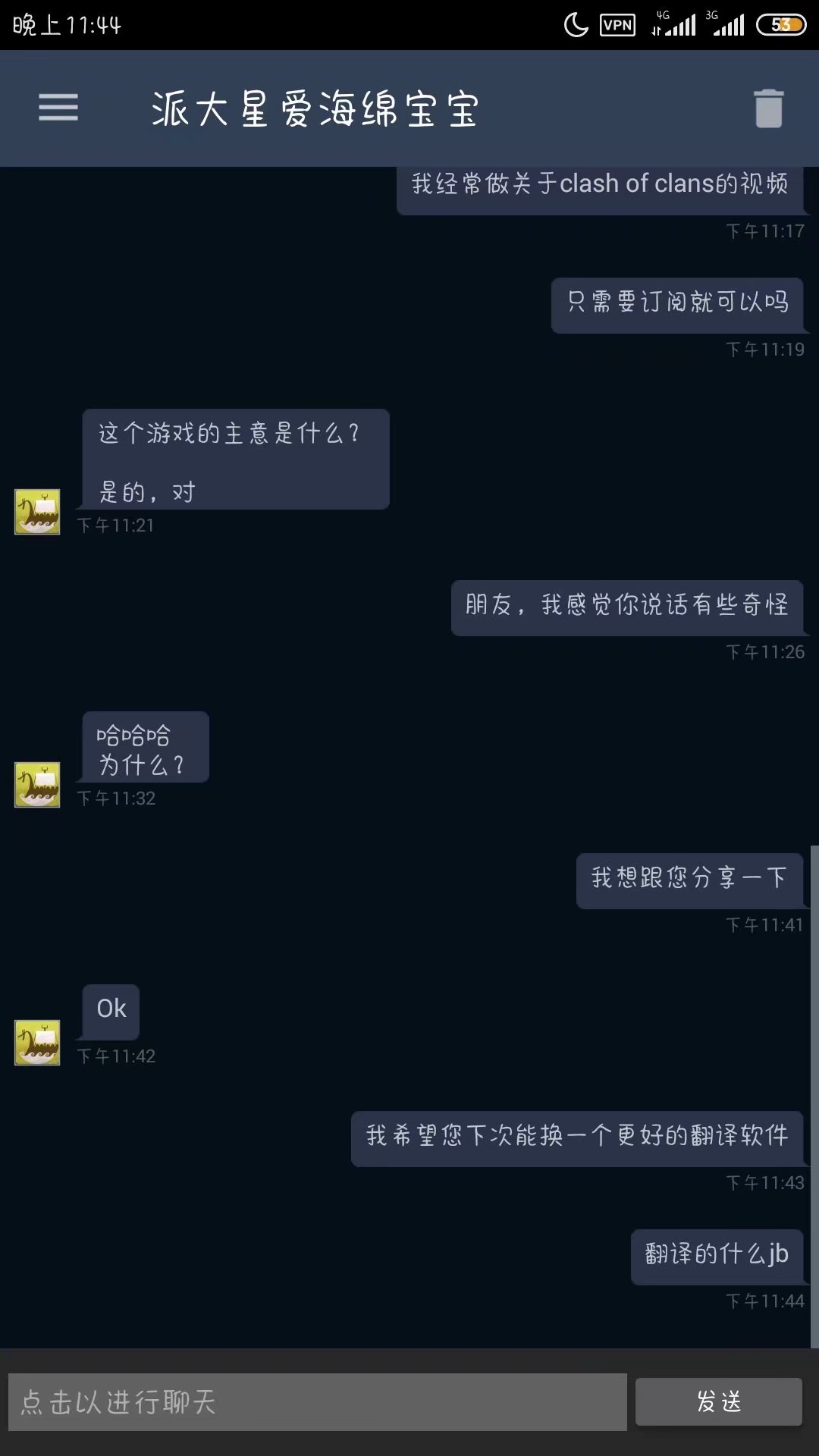This screenshot has height=1456, width=819.
Task: Tap the message 只需要订阅就可以吗
Action: pyautogui.click(x=677, y=304)
